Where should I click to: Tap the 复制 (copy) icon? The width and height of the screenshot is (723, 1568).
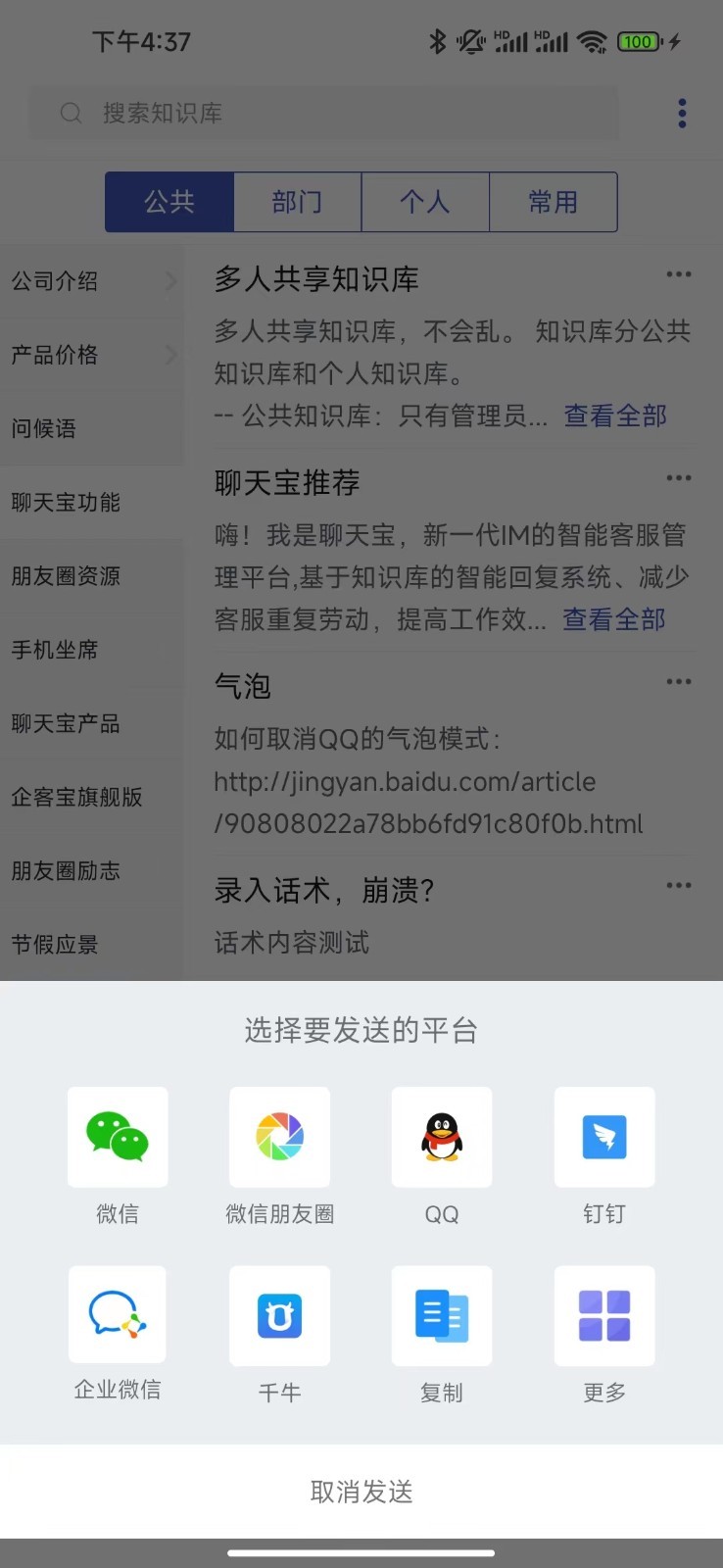point(441,1315)
